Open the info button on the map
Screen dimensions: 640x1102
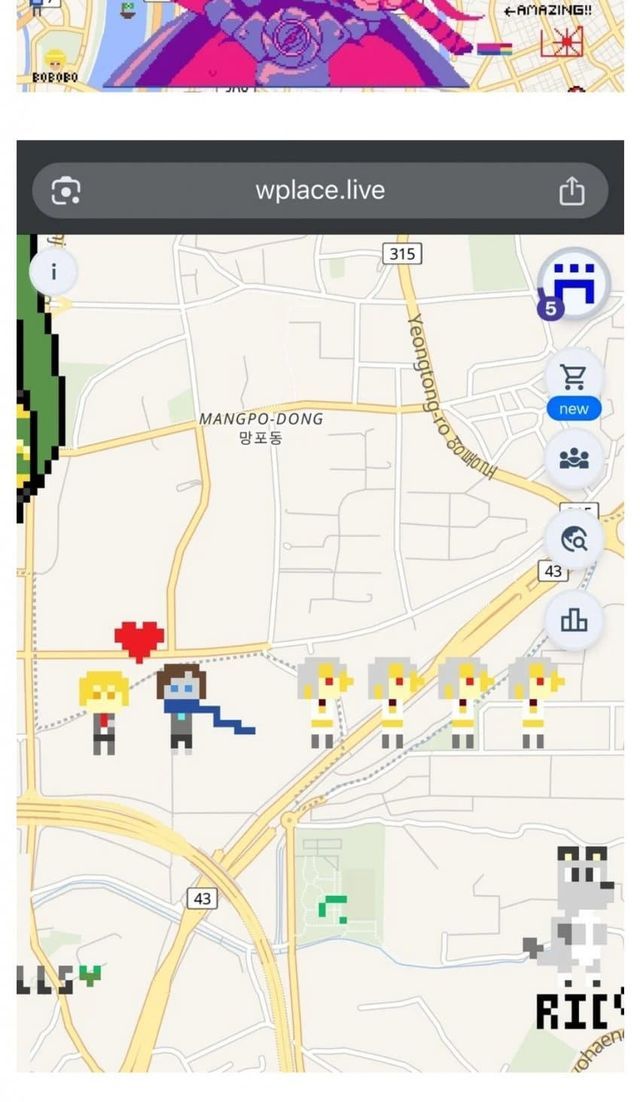coord(53,272)
